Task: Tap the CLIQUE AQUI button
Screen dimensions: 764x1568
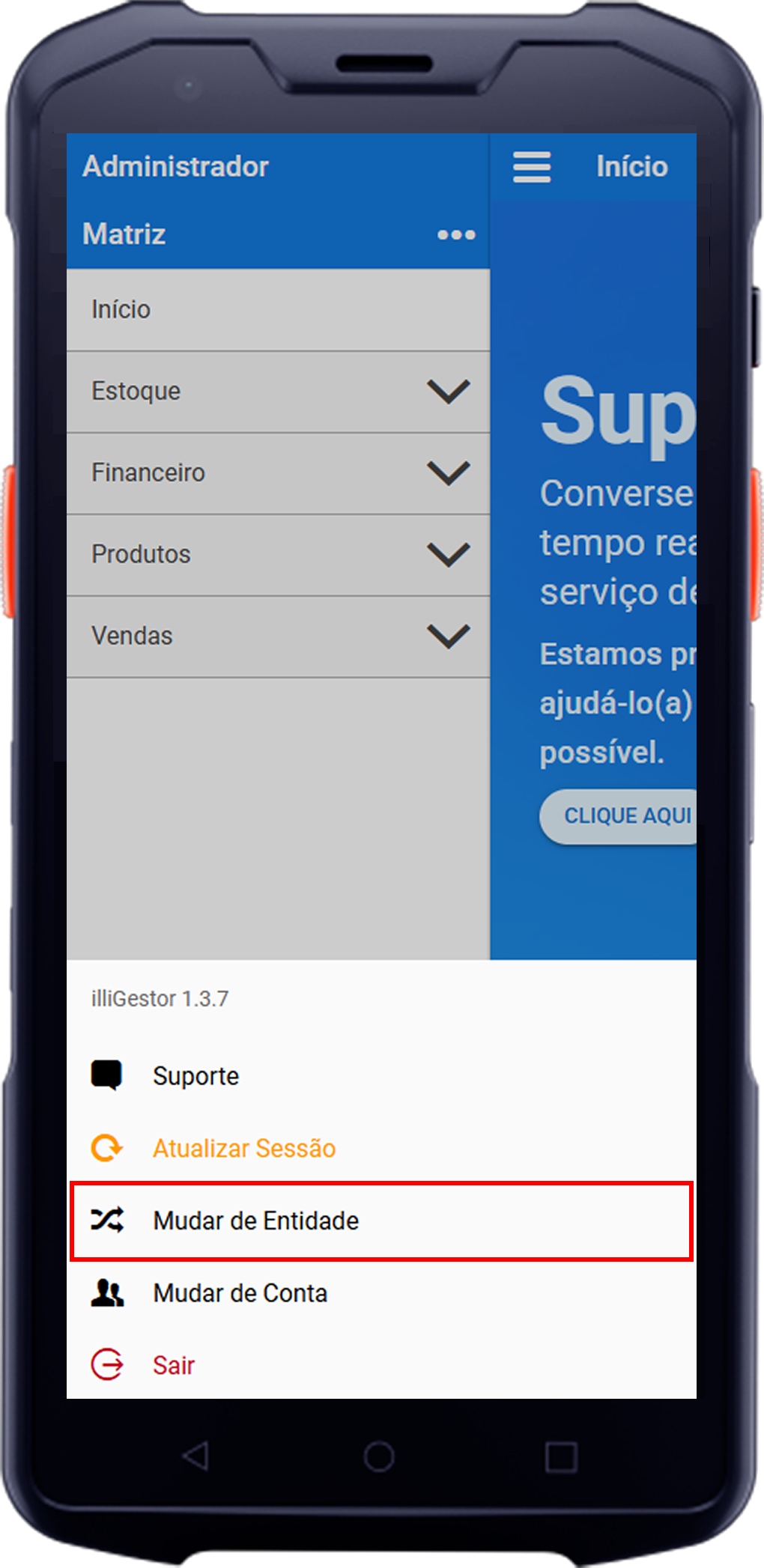Action: pyautogui.click(x=623, y=815)
